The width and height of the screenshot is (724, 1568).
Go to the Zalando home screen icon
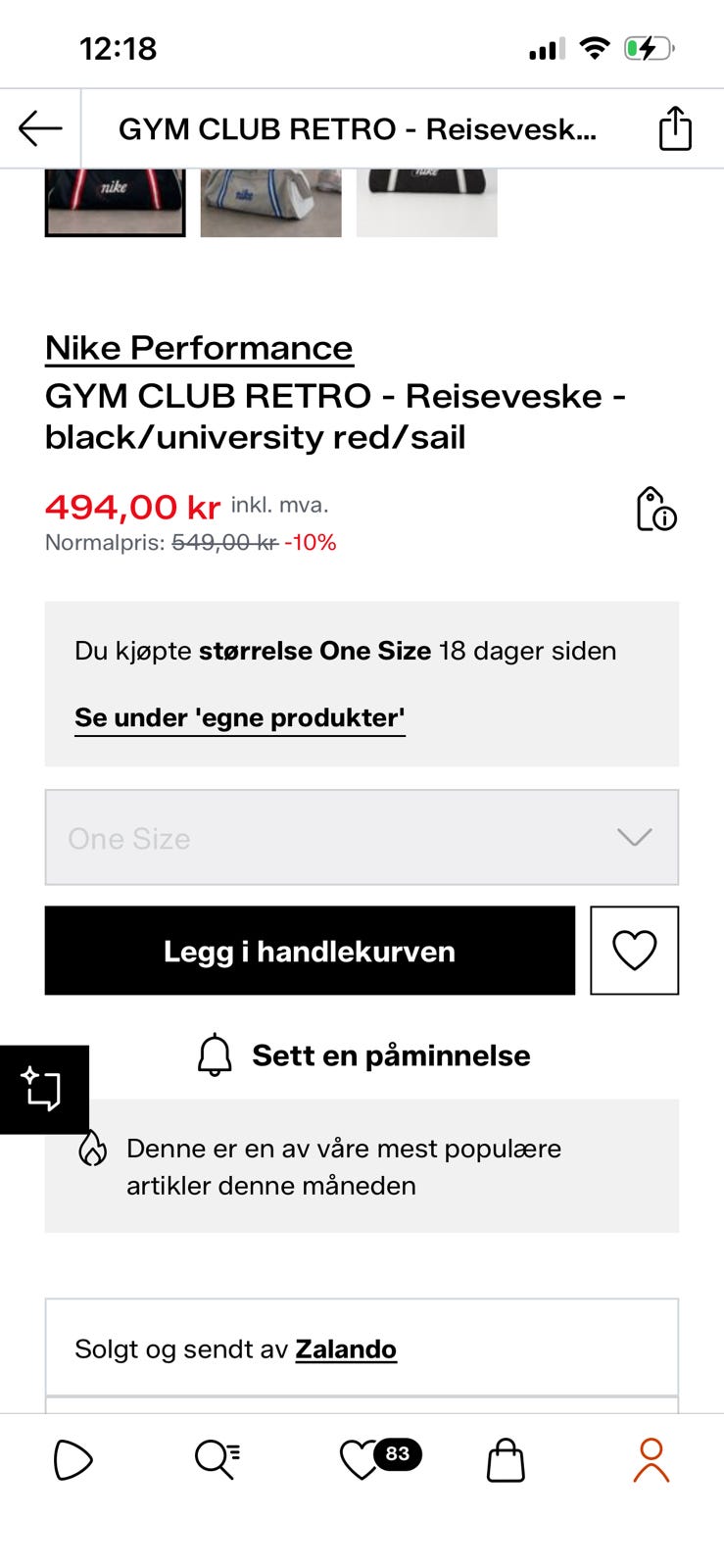[x=72, y=1460]
